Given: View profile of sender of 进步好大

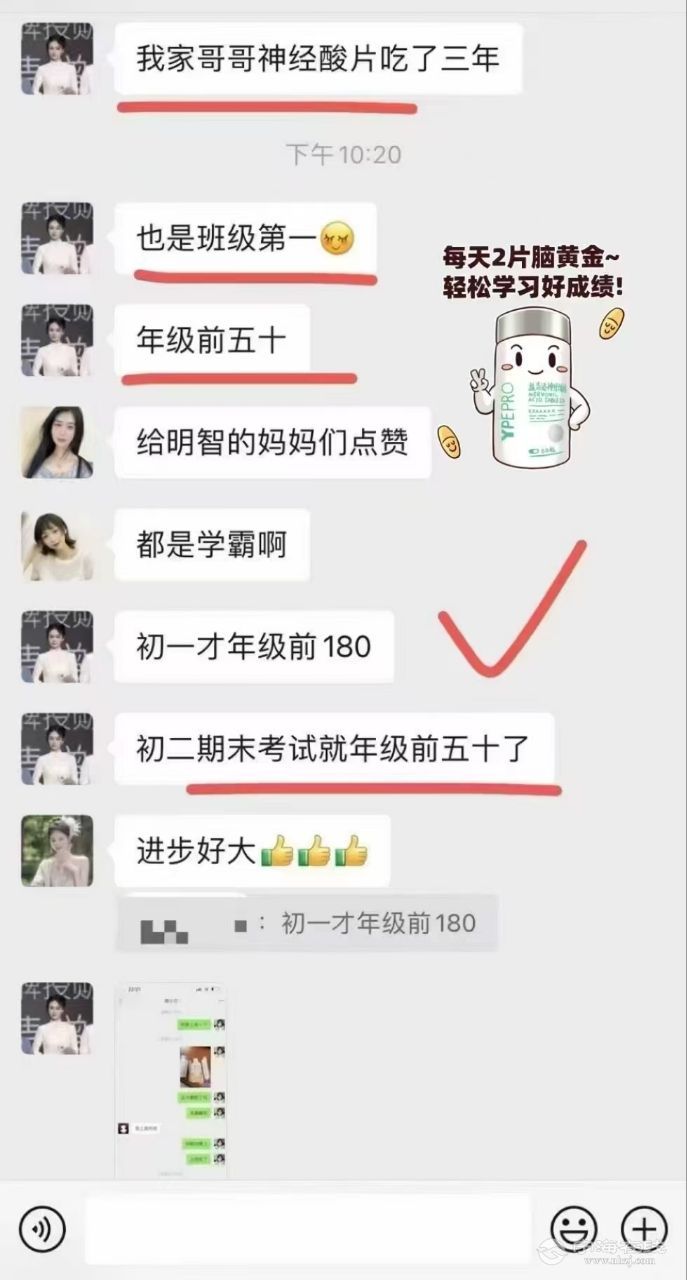Looking at the screenshot, I should coord(57,851).
